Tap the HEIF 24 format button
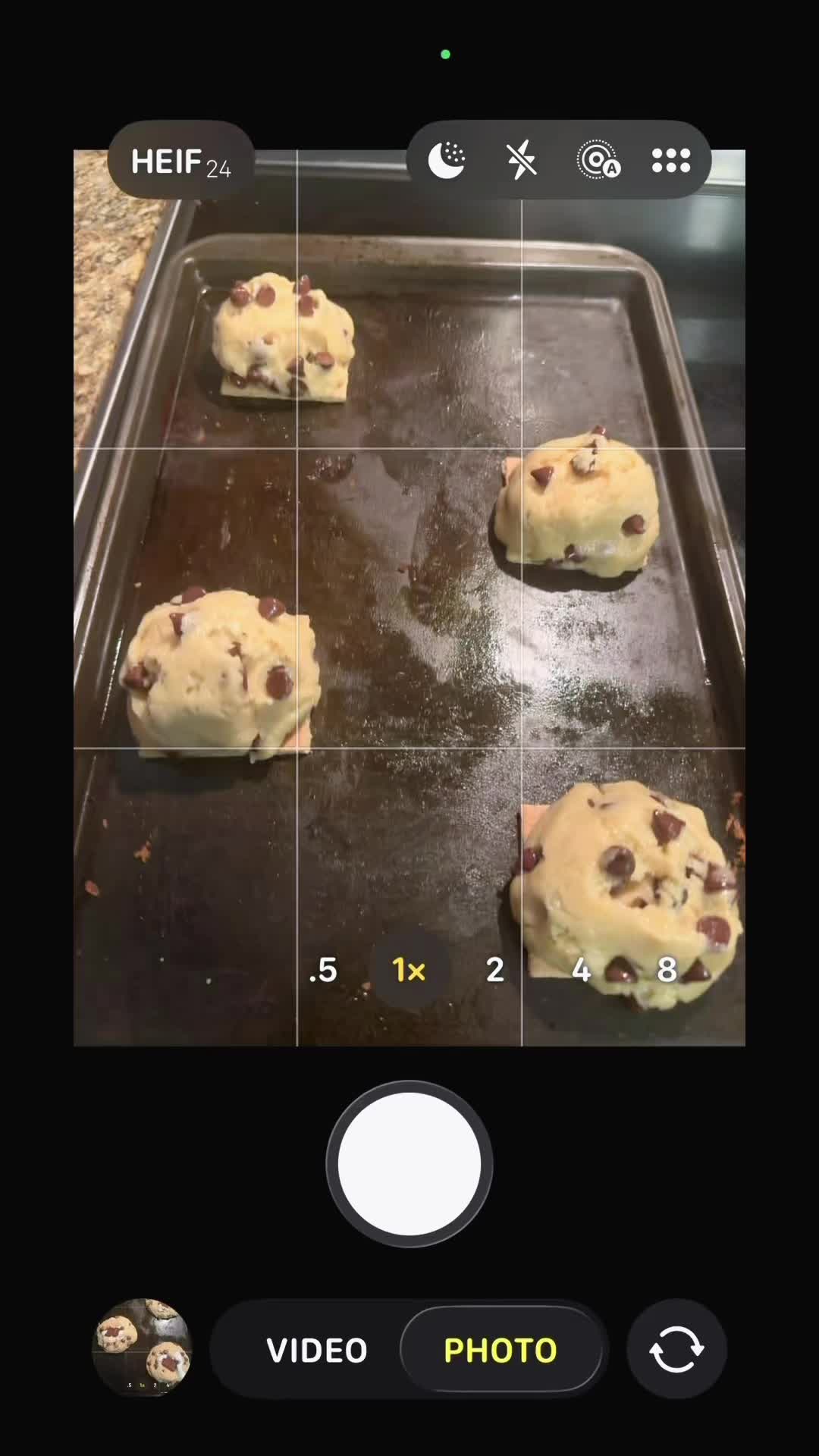 click(x=180, y=160)
